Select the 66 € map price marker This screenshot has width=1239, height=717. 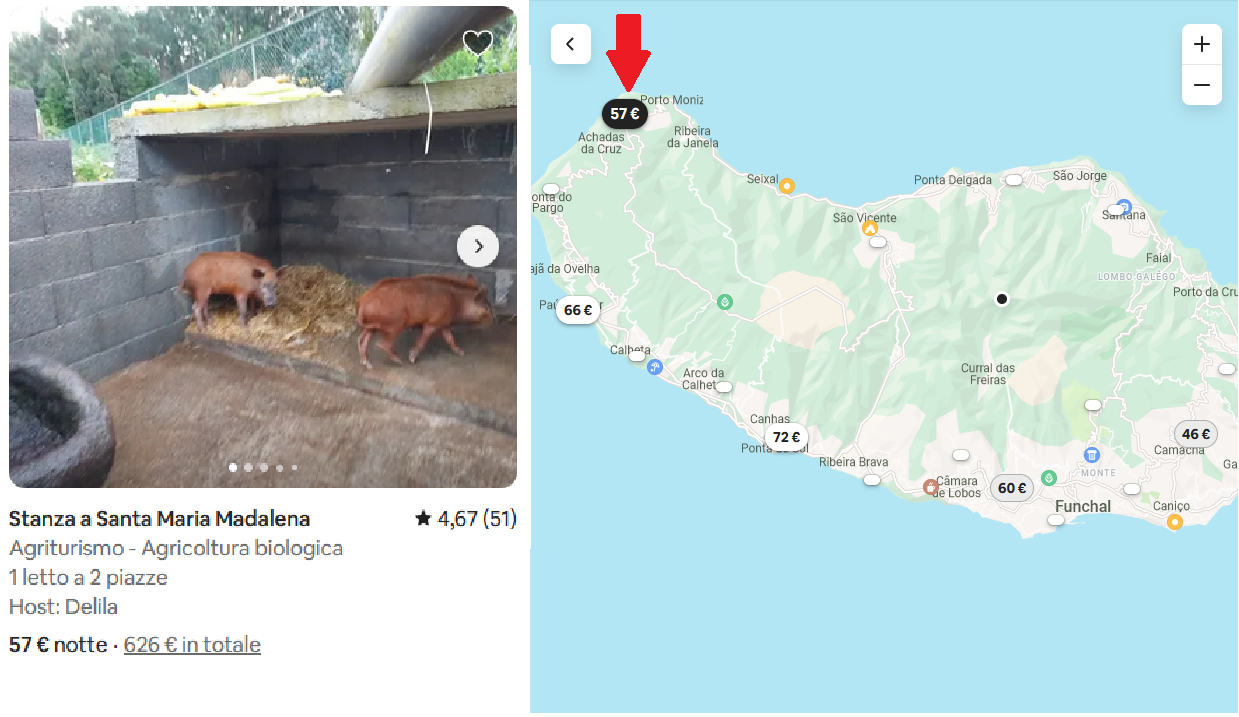tap(577, 310)
